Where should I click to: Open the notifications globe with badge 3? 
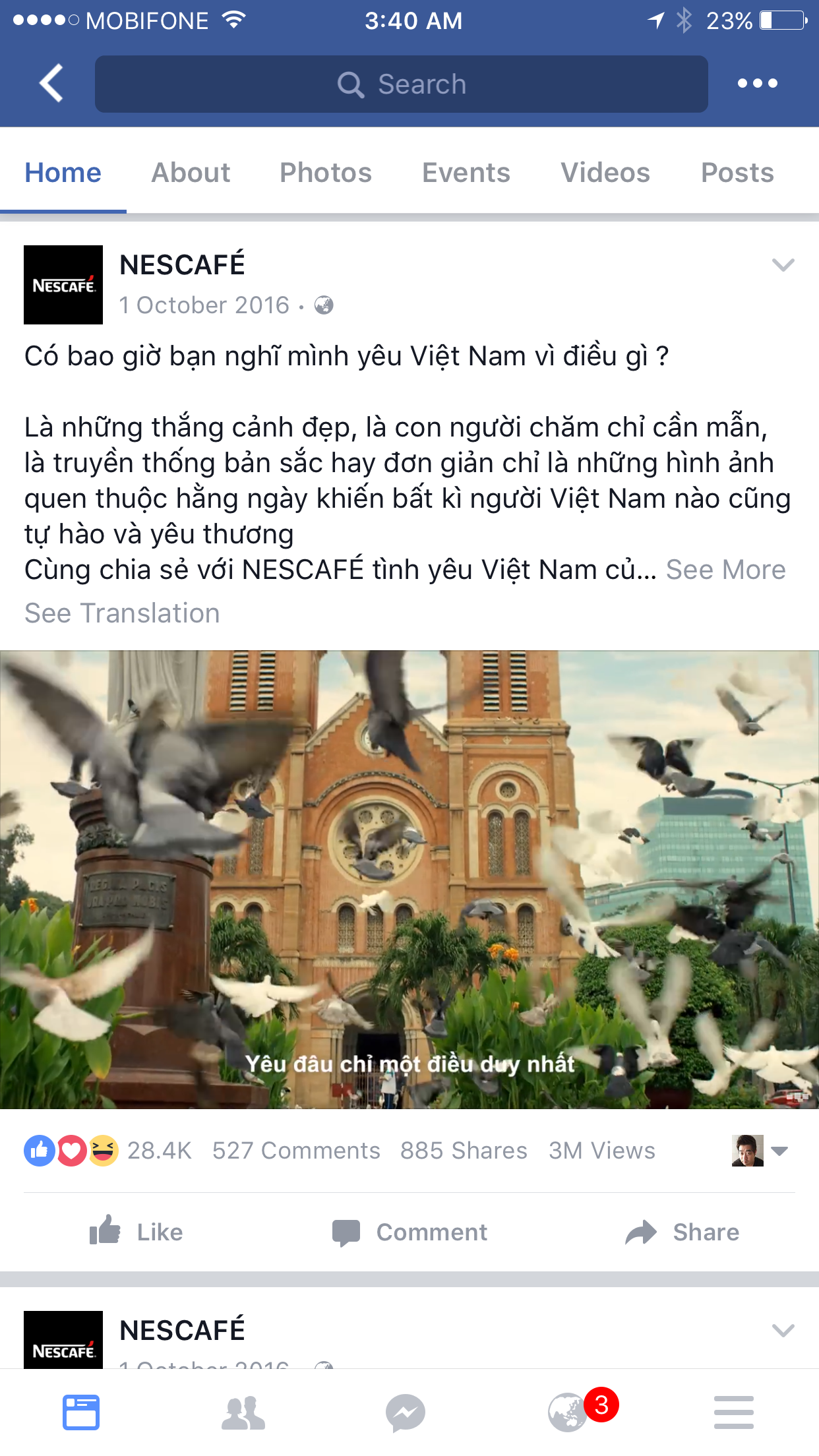[568, 1412]
